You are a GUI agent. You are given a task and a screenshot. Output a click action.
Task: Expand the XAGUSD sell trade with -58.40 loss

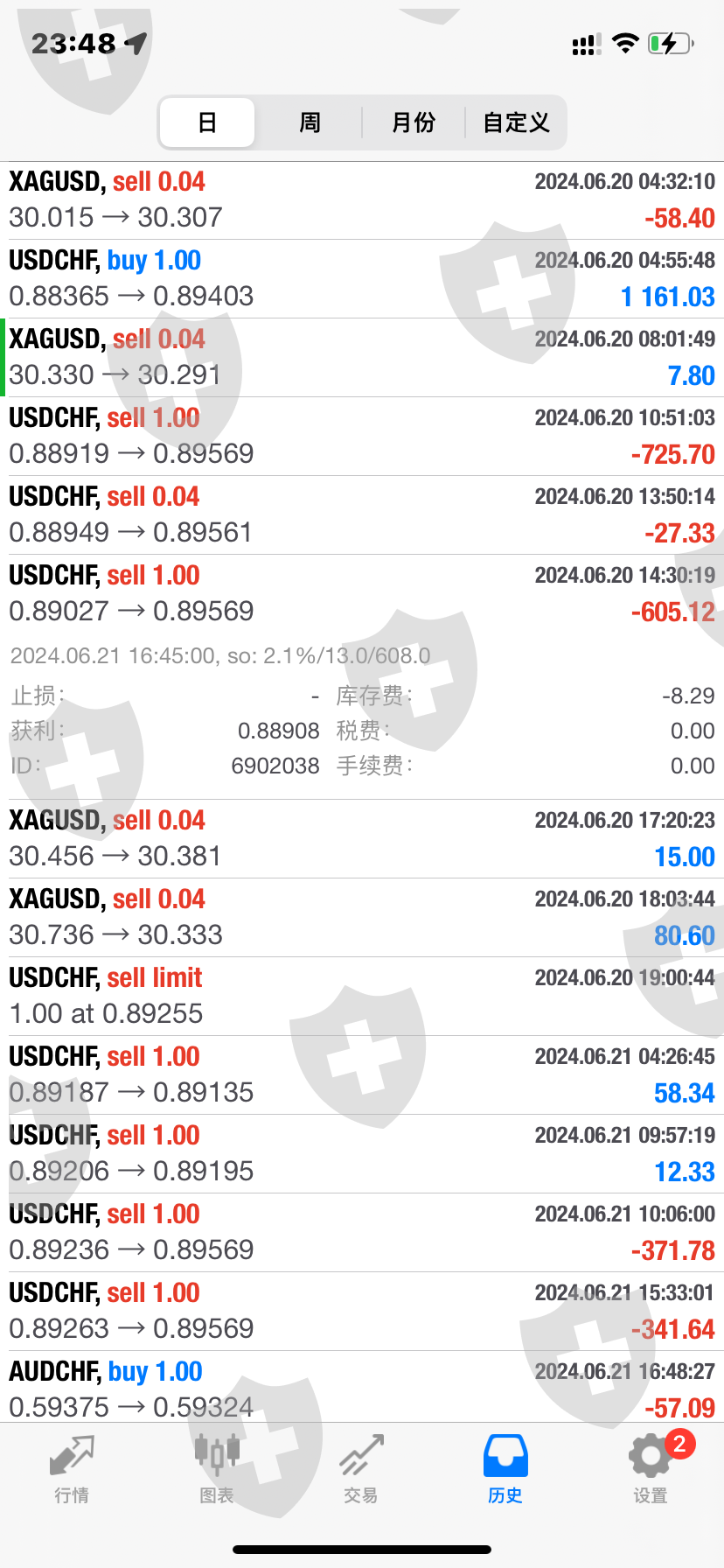pyautogui.click(x=362, y=199)
